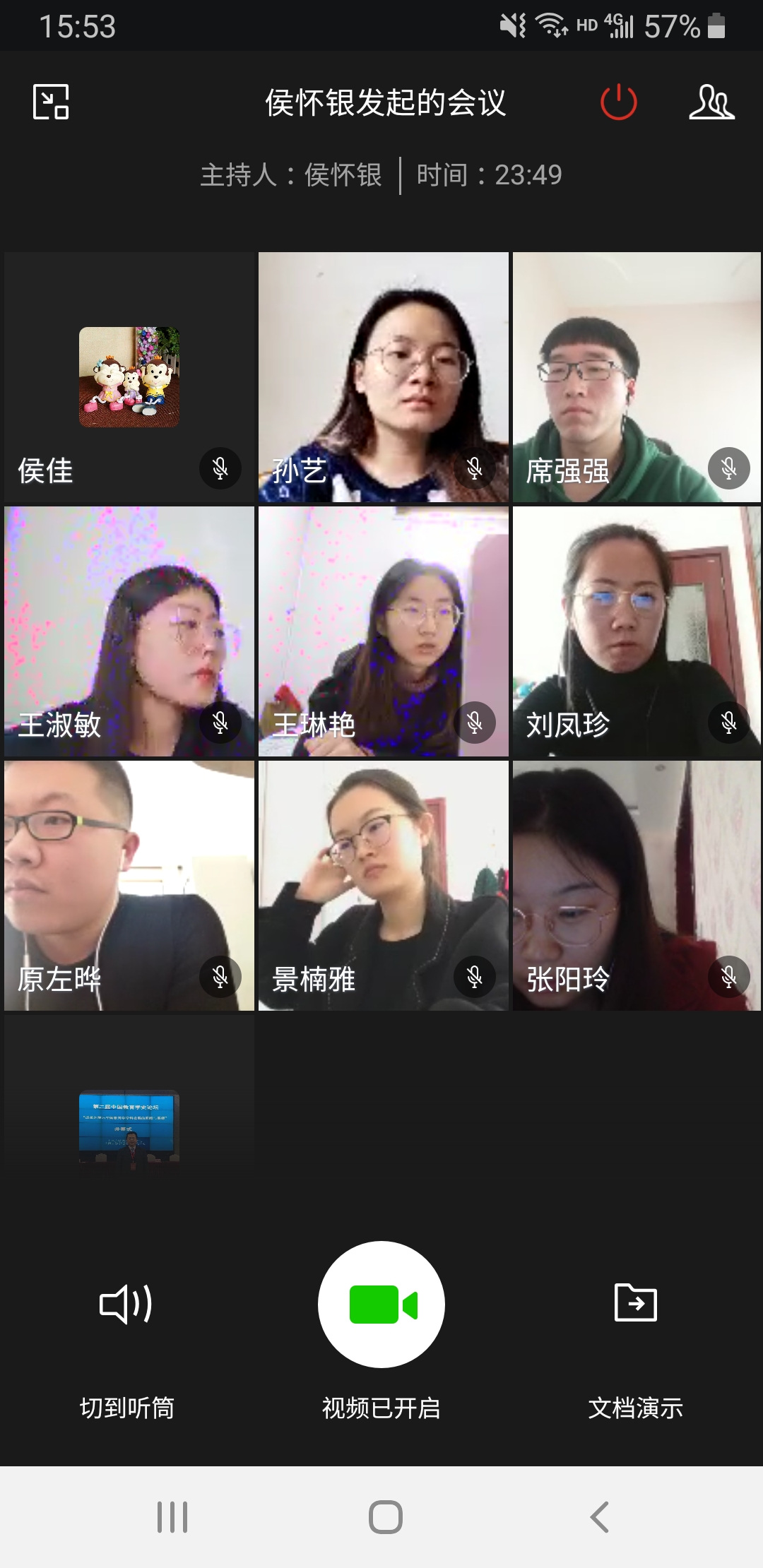Enlarge 王琳艳's video tile
The image size is (763, 1568).
pyautogui.click(x=383, y=631)
